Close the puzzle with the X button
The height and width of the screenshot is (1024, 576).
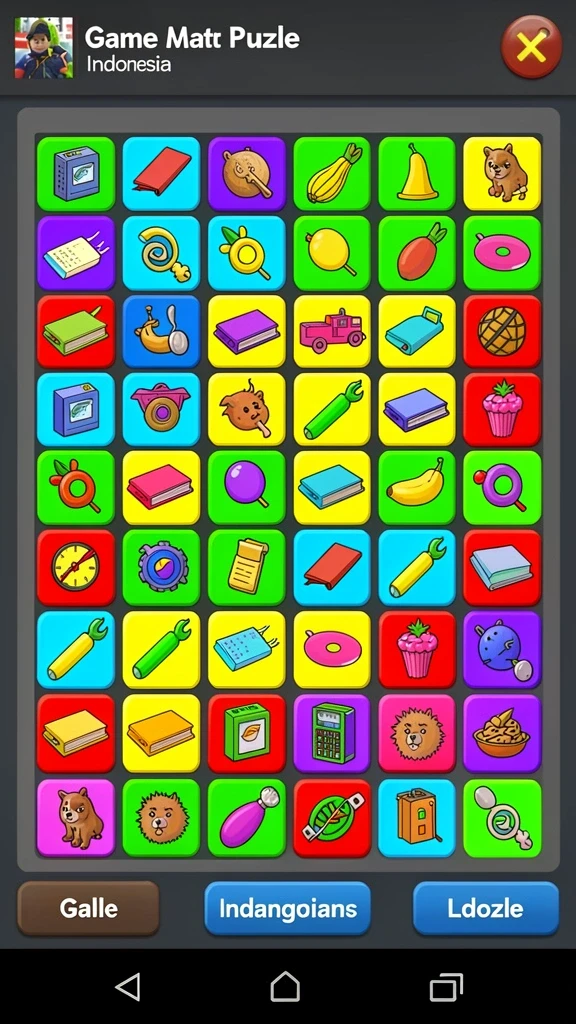click(532, 47)
